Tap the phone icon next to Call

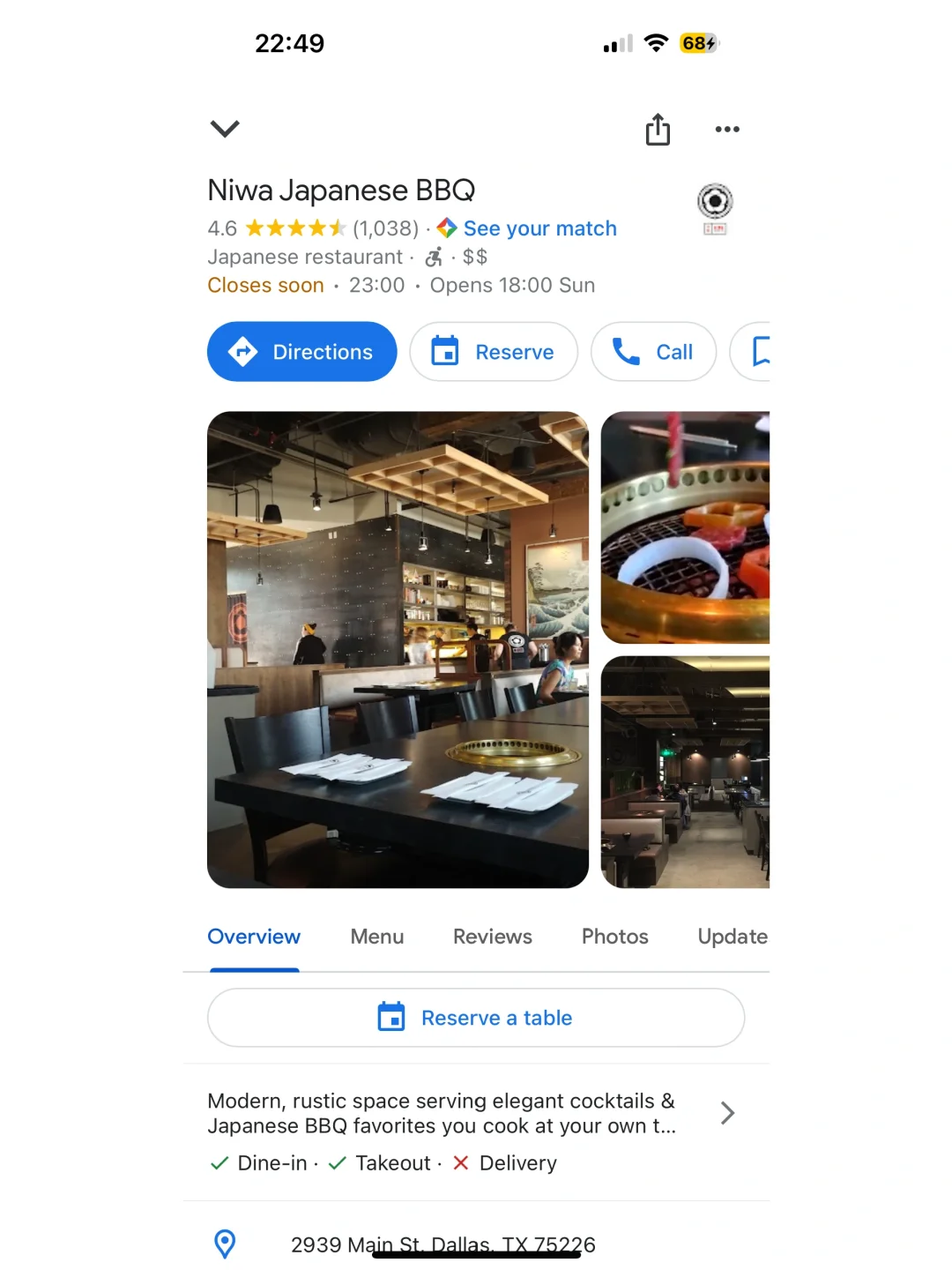(625, 351)
